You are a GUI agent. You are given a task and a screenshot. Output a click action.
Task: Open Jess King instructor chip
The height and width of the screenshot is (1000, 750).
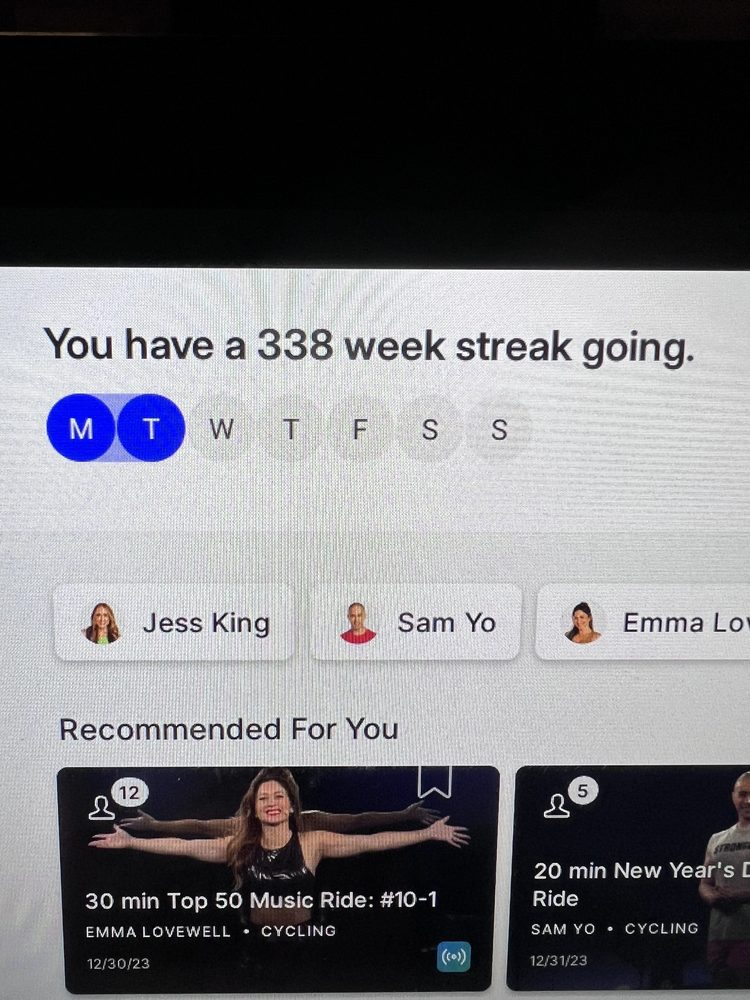(175, 623)
